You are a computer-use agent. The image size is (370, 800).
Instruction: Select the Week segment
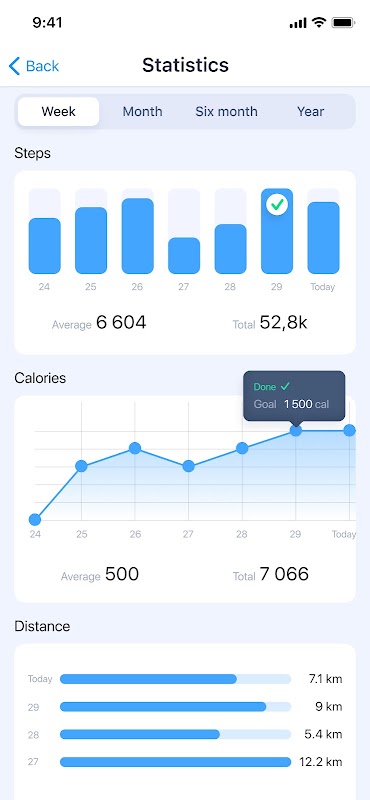pos(59,111)
